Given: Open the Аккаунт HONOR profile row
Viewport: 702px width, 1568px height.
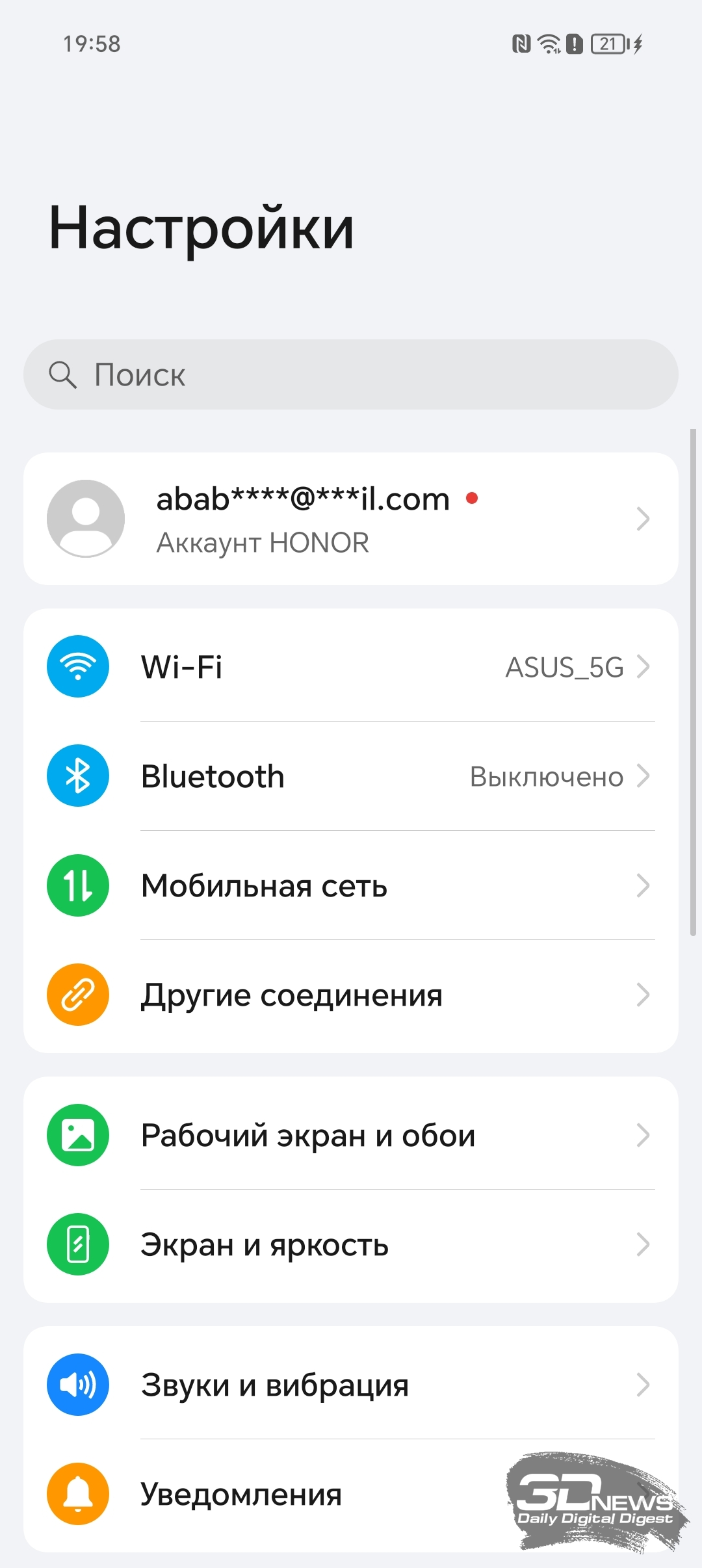Looking at the screenshot, I should [351, 519].
